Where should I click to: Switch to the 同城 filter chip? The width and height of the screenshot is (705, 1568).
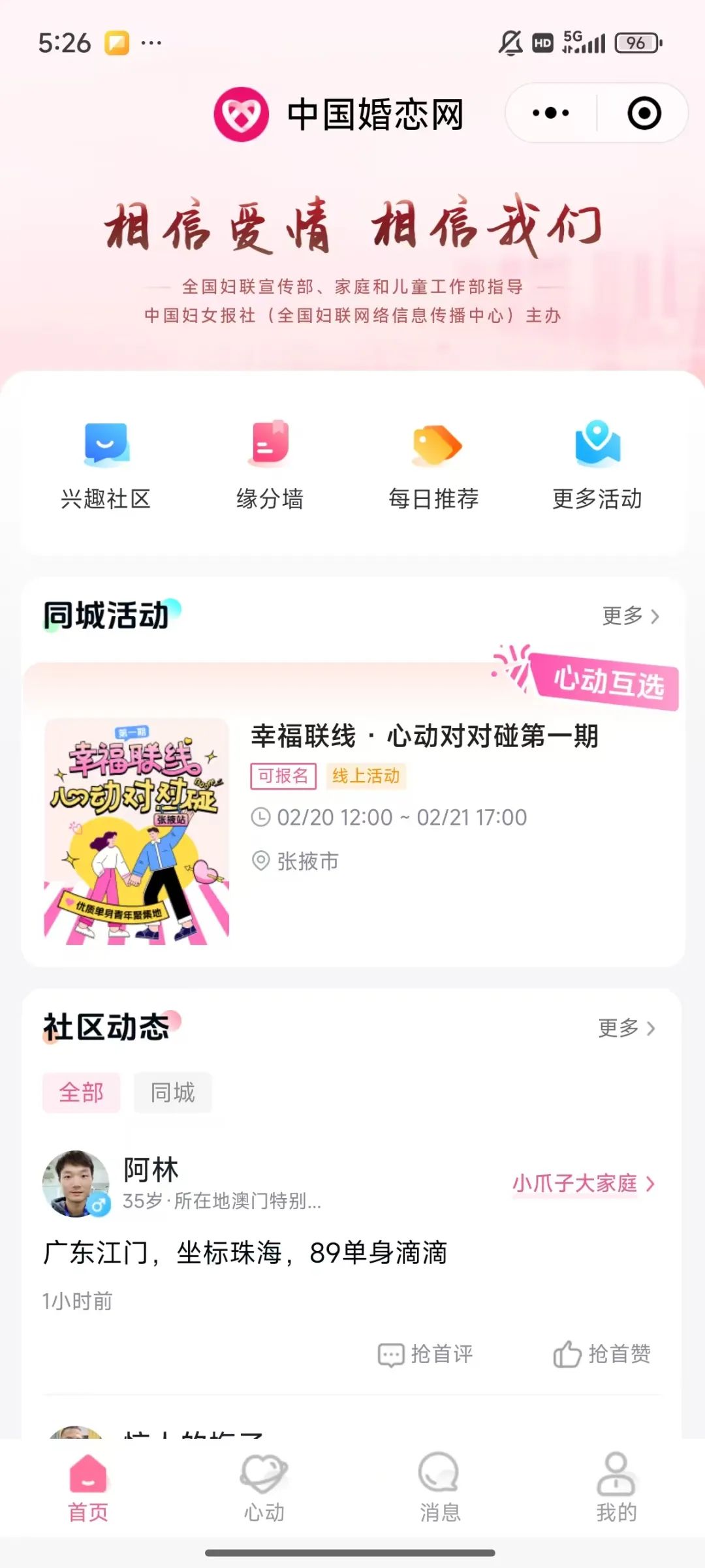point(172,1092)
